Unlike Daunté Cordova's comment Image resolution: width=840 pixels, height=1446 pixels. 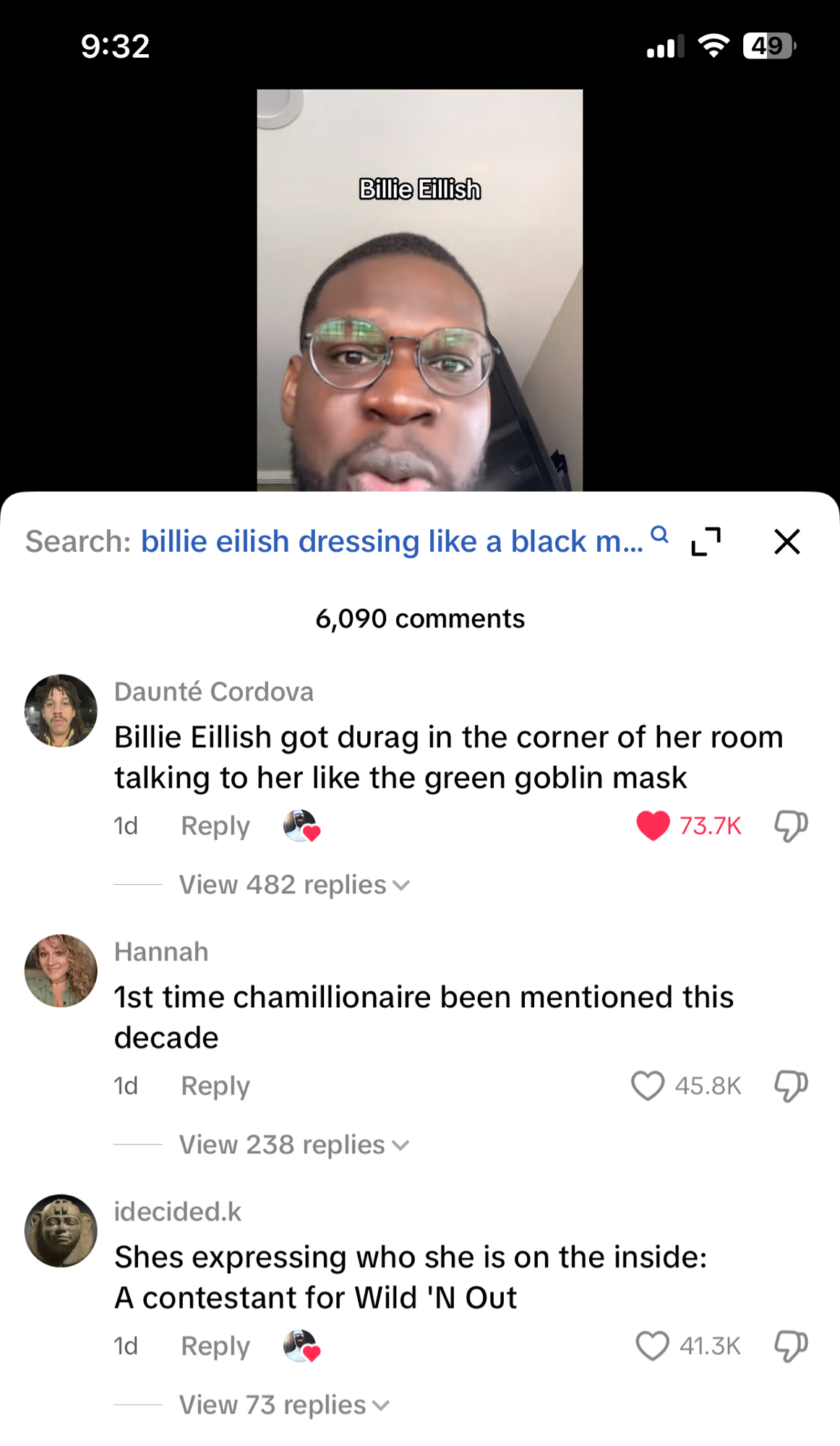(653, 826)
